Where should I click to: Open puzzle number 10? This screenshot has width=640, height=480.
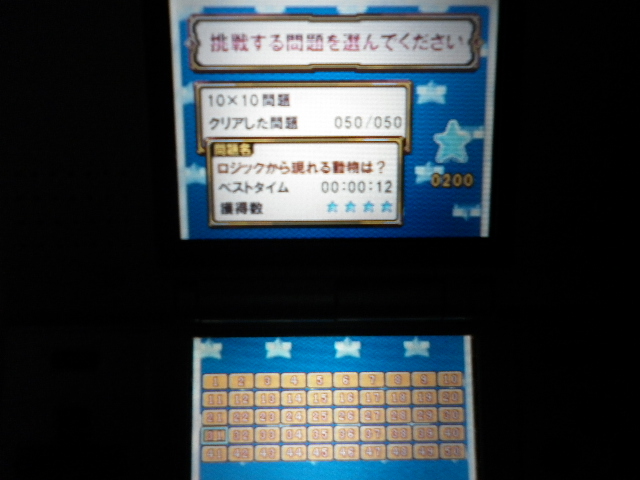450,380
